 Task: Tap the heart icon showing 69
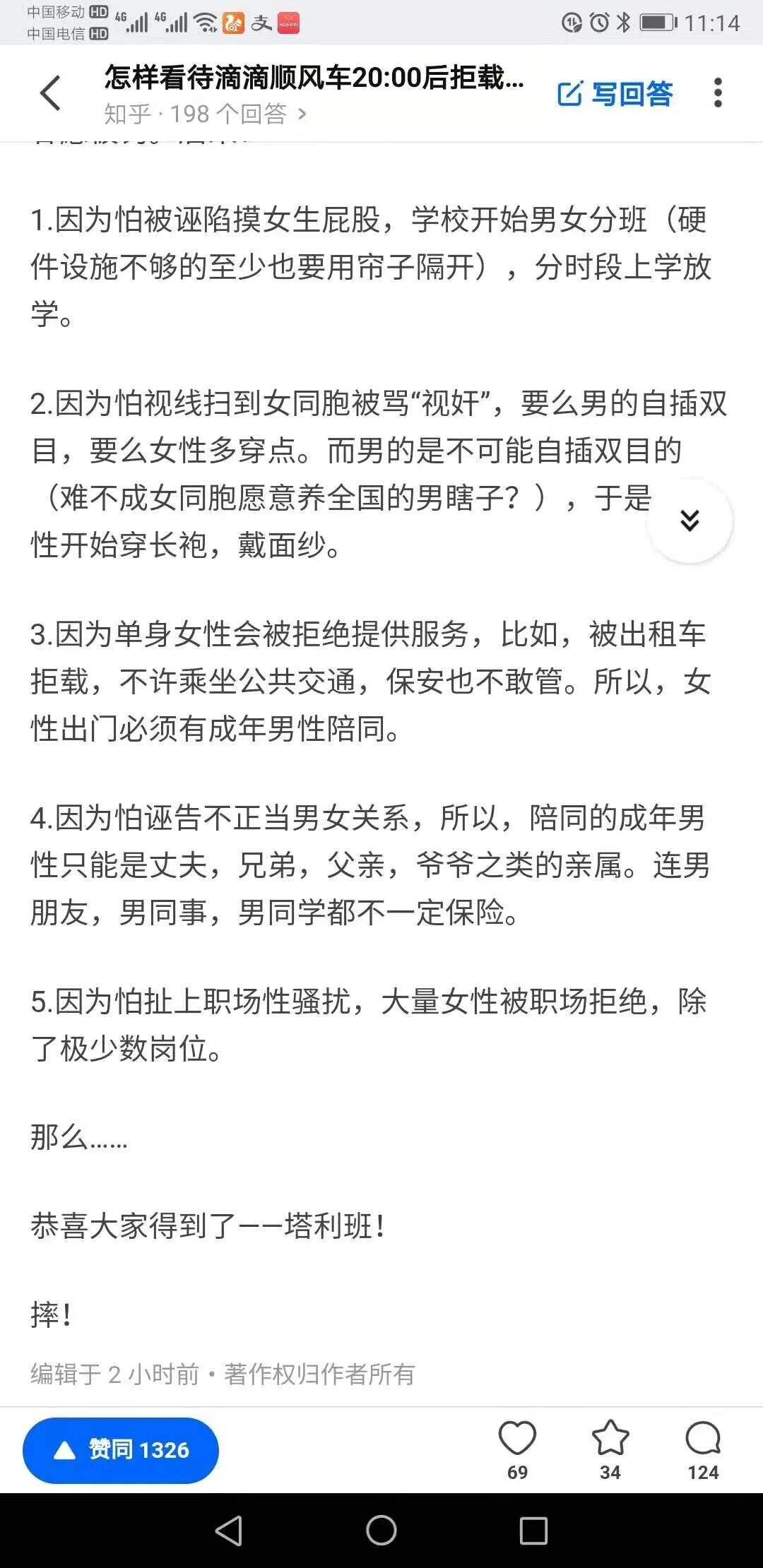518,1450
